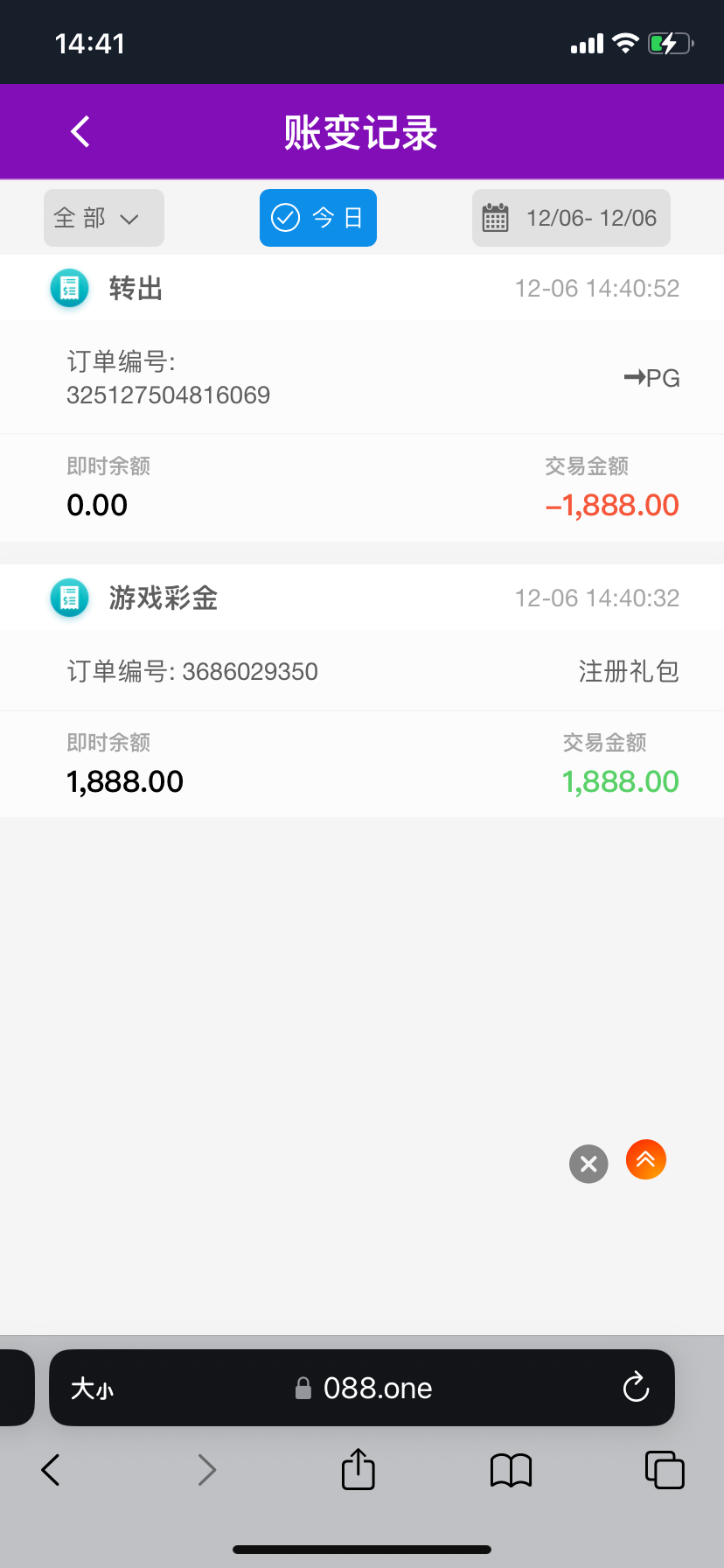Screen dimensions: 724x1568
Task: Open the 12/06- 12/06 date range picker
Action: 571,218
